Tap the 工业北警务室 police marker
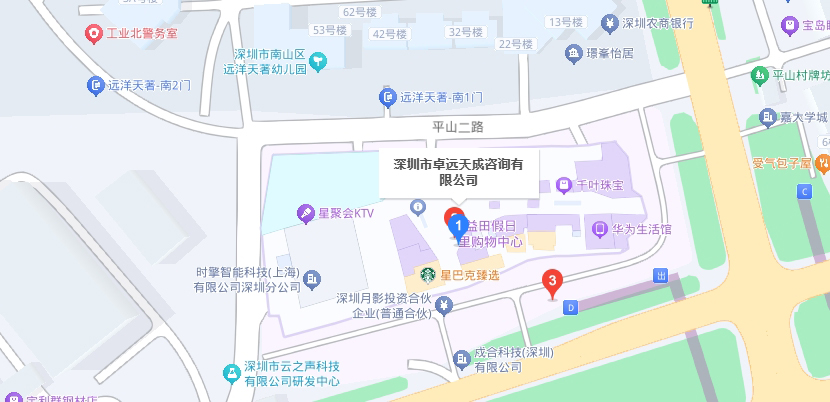 (x=94, y=34)
